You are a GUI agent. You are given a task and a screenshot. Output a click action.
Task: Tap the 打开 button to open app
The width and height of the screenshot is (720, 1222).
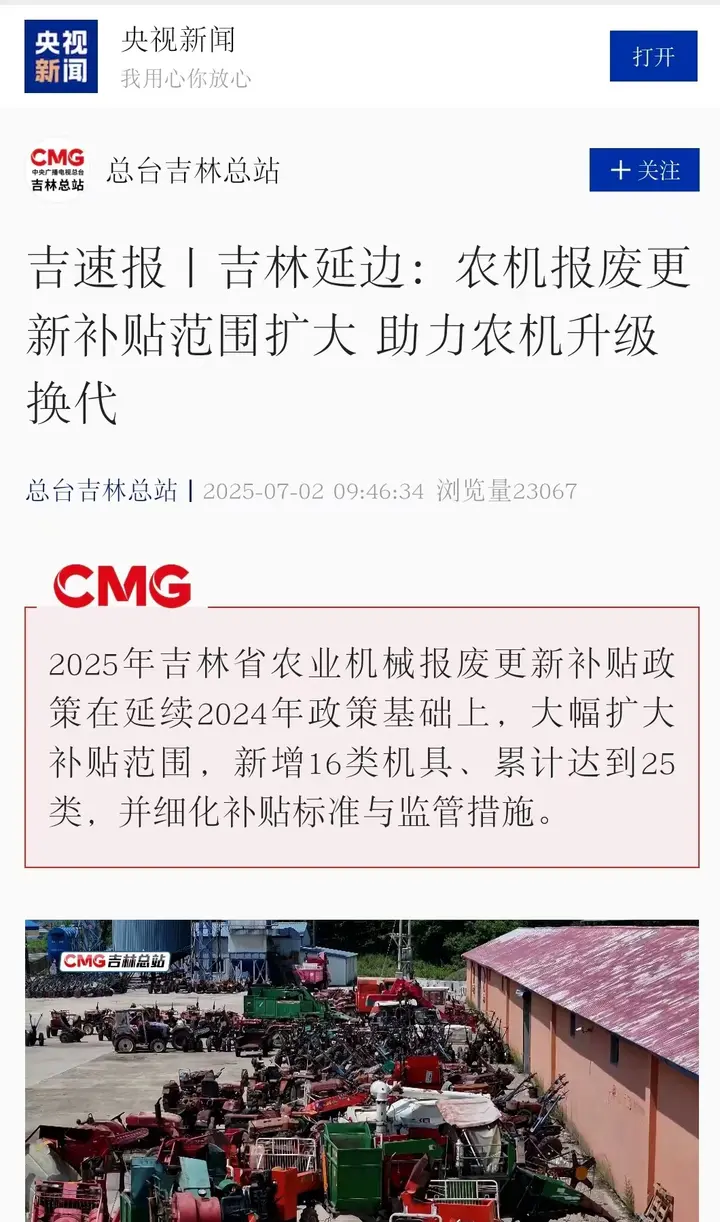pyautogui.click(x=653, y=57)
